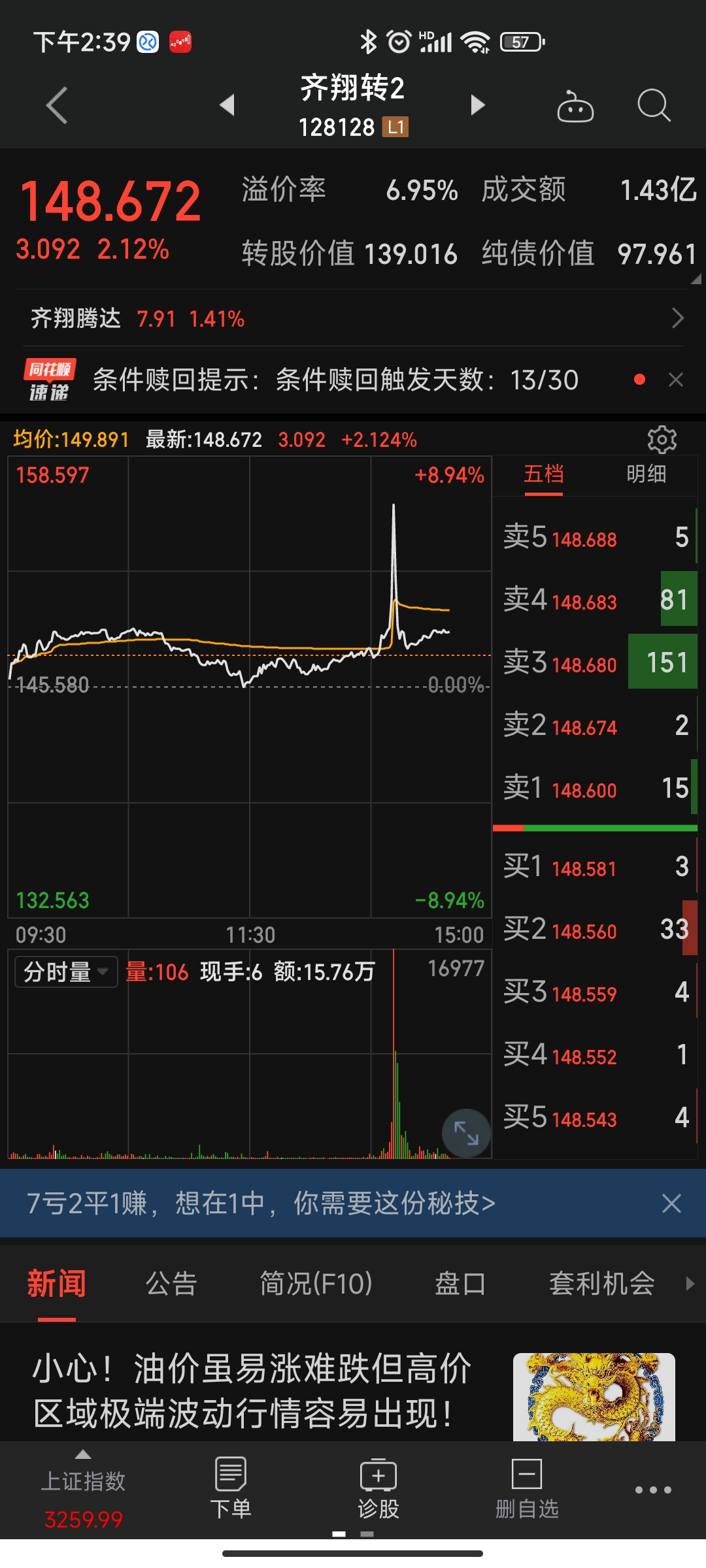Image resolution: width=706 pixels, height=1568 pixels.
Task: Switch to the previous security with left triangle
Action: (x=227, y=105)
